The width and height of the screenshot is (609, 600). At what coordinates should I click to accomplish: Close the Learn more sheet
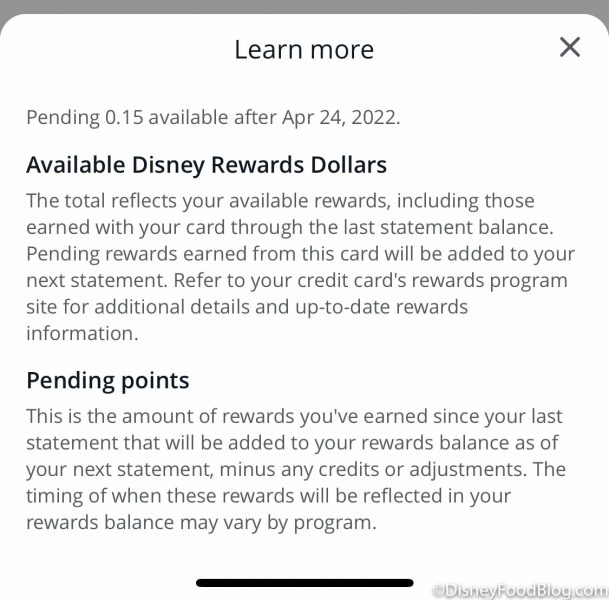point(569,47)
